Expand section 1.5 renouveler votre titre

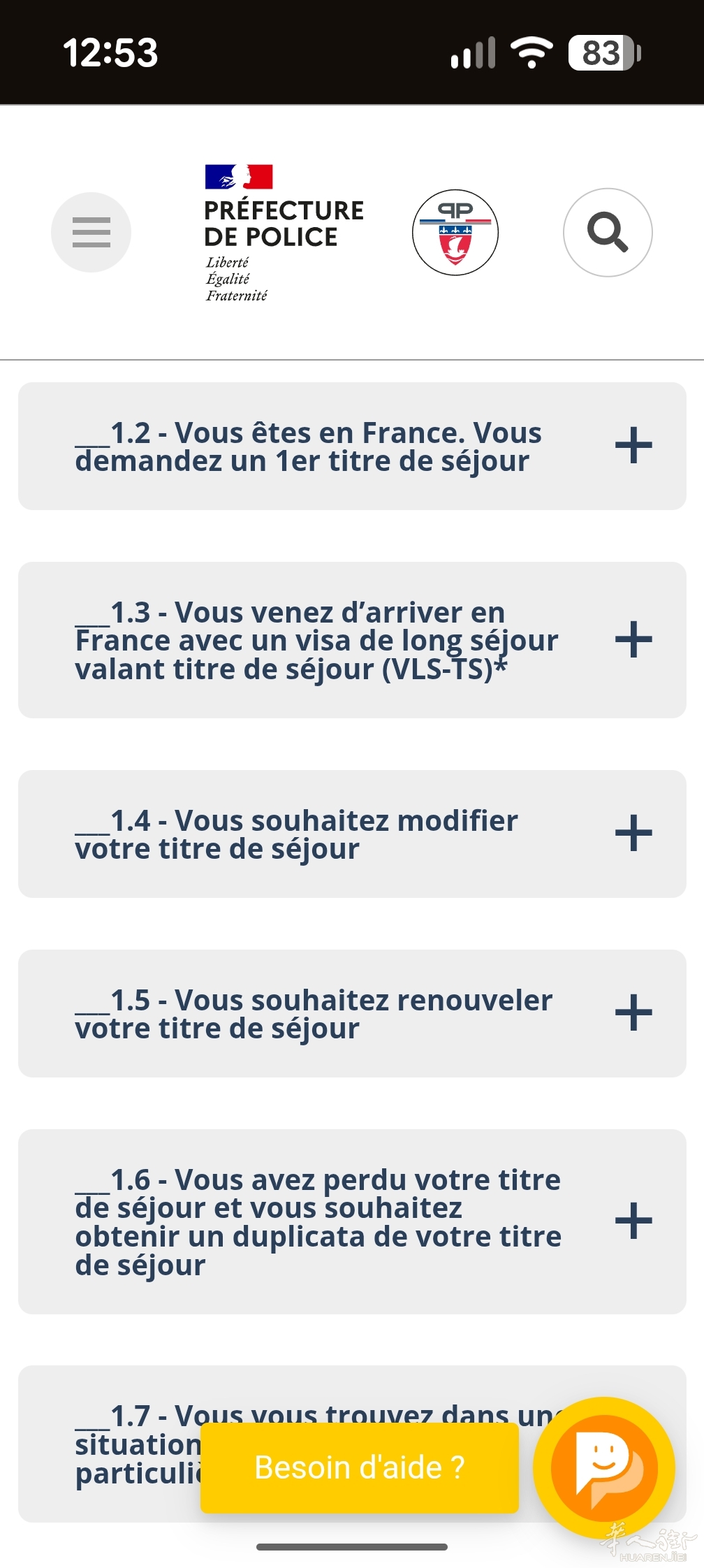[633, 1012]
